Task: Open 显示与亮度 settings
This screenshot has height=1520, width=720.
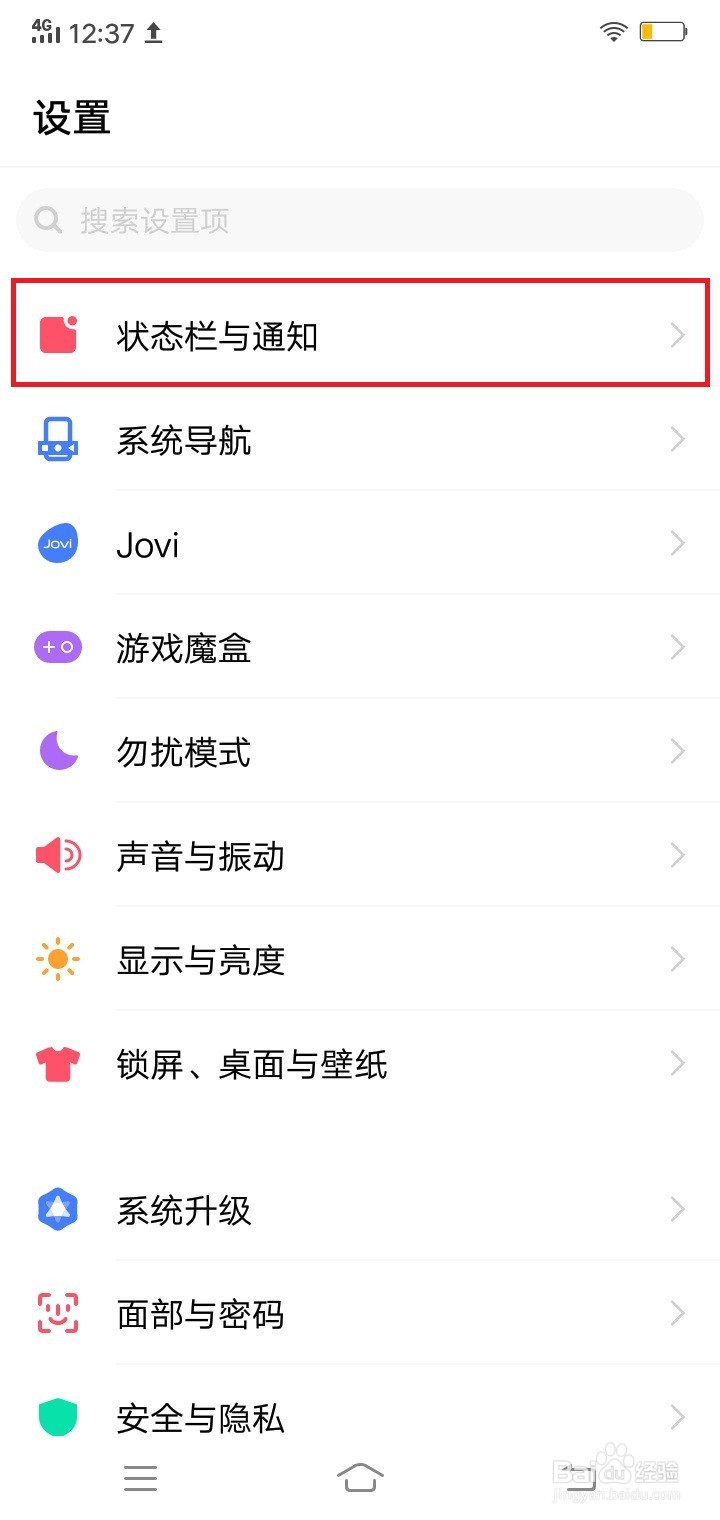Action: [x=360, y=960]
